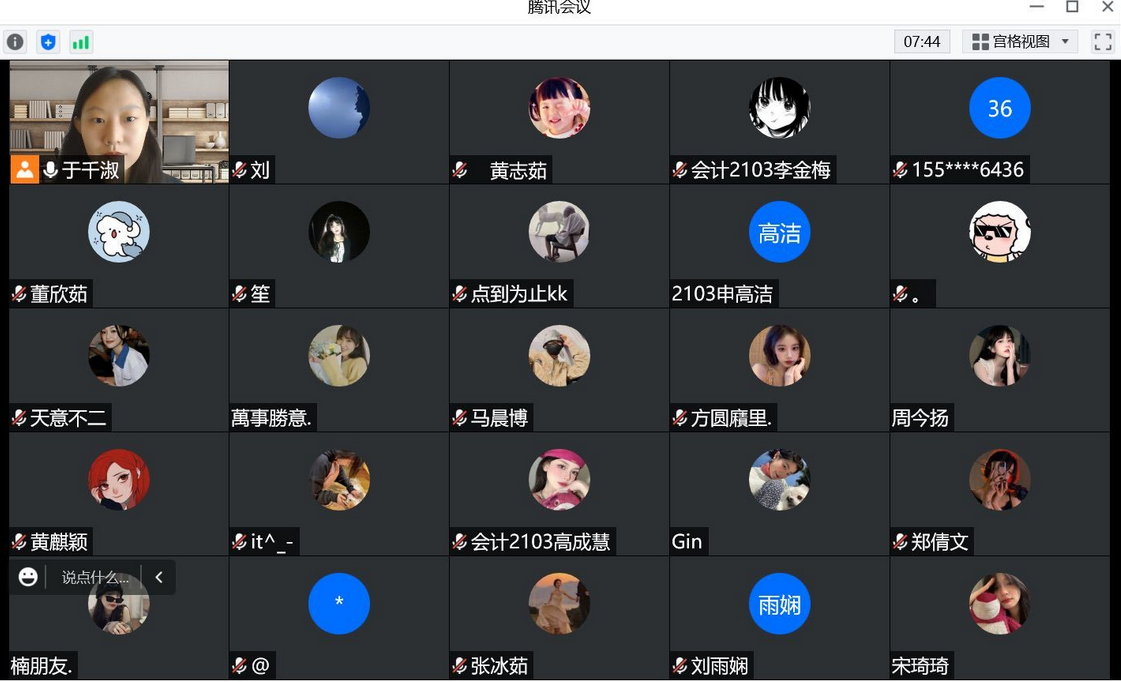
Task: Collapse the chat input bar
Action: [x=159, y=577]
